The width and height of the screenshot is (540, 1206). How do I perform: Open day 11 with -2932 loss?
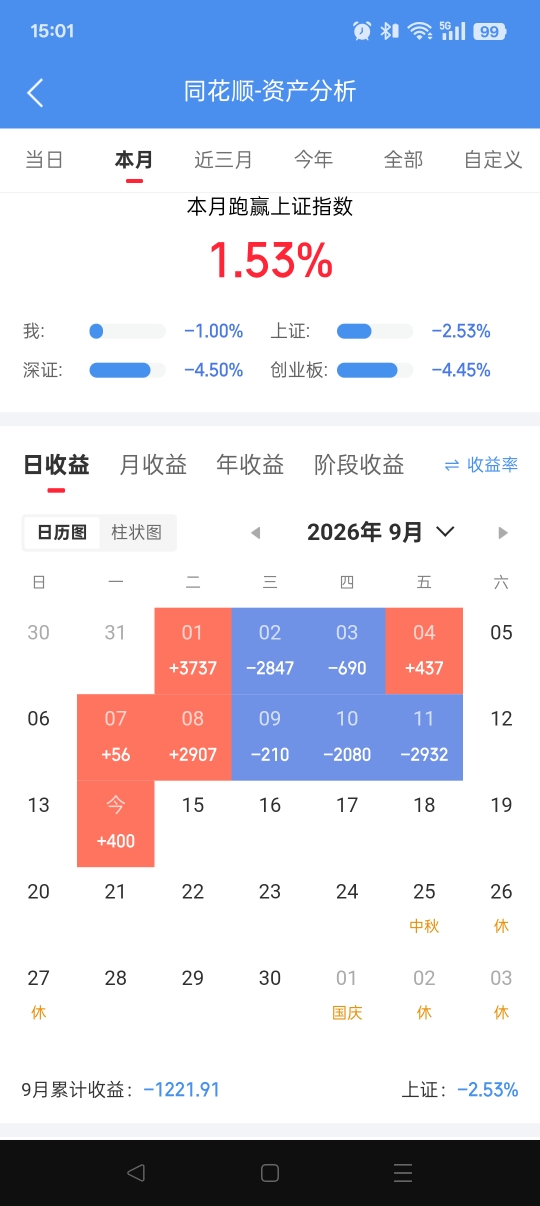click(x=424, y=737)
